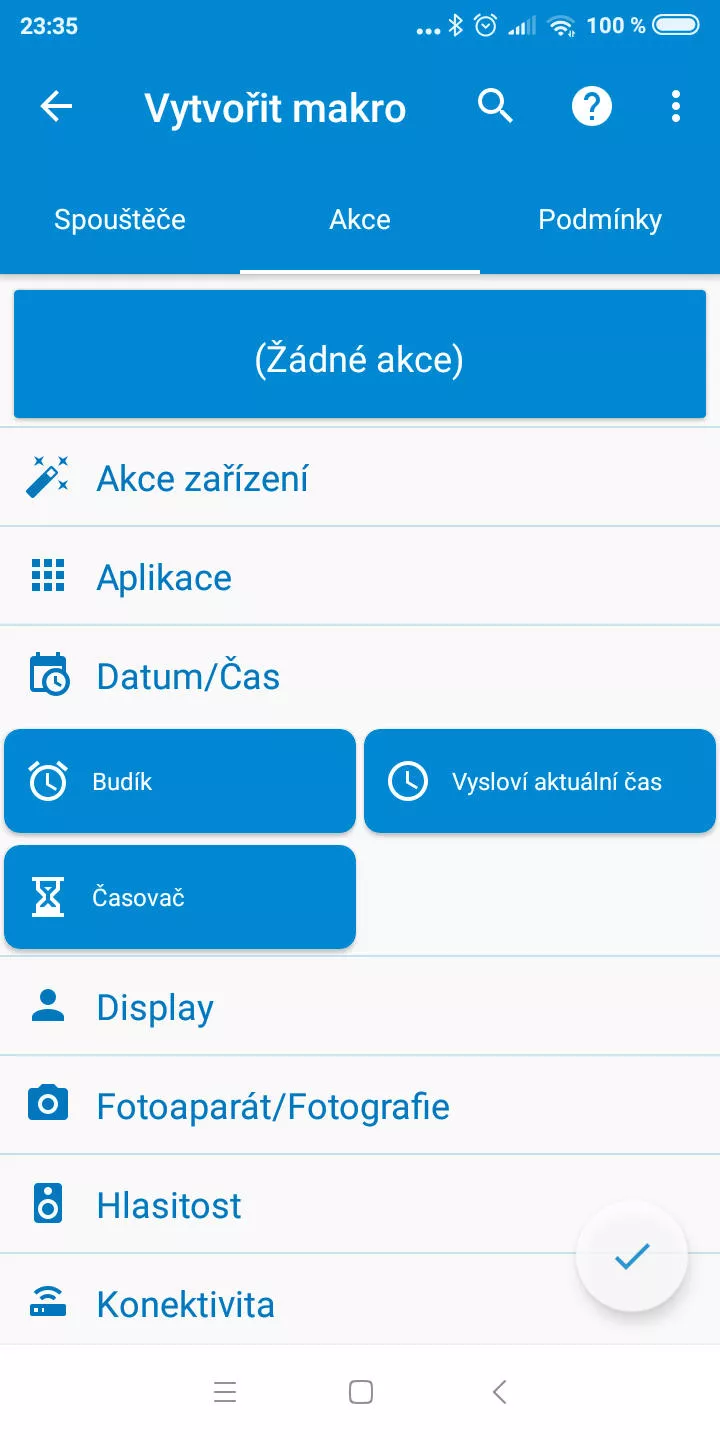The image size is (720, 1440).
Task: Open the three-dot overflow menu
Action: pyautogui.click(x=676, y=106)
